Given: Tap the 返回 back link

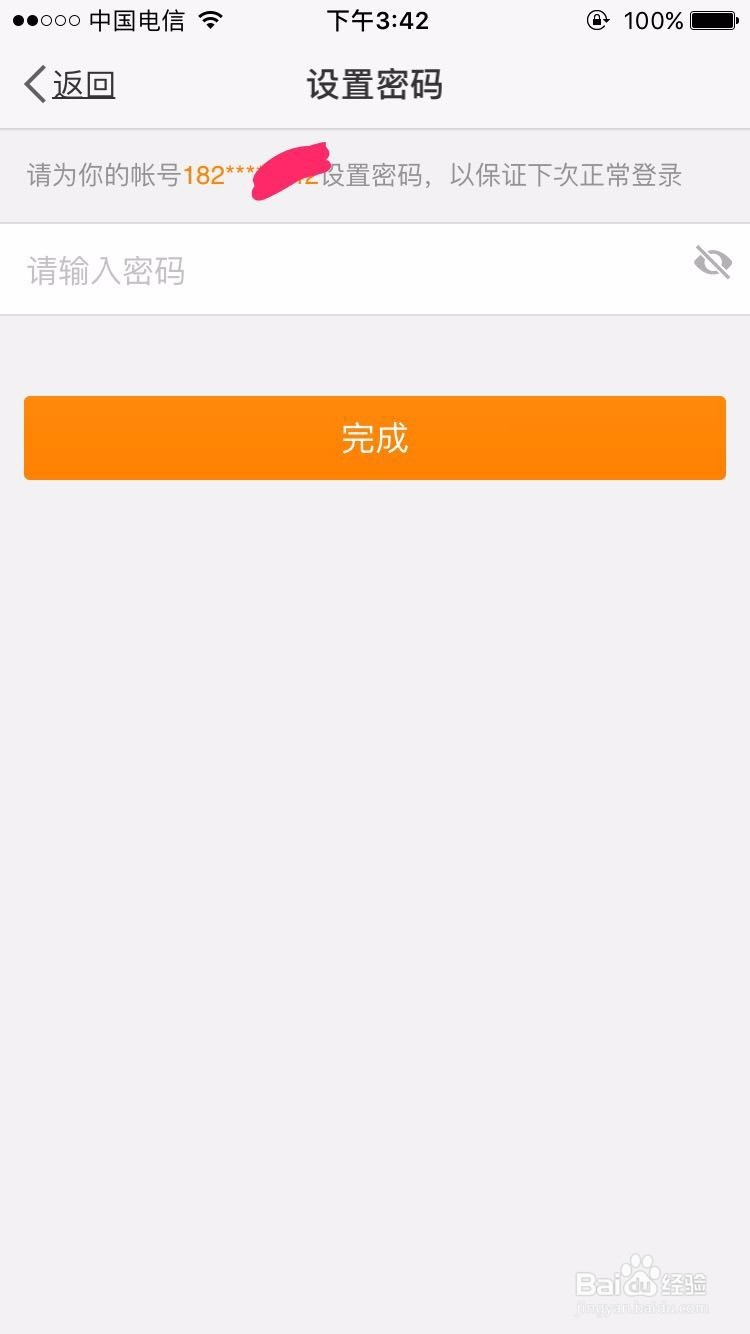Looking at the screenshot, I should point(85,84).
